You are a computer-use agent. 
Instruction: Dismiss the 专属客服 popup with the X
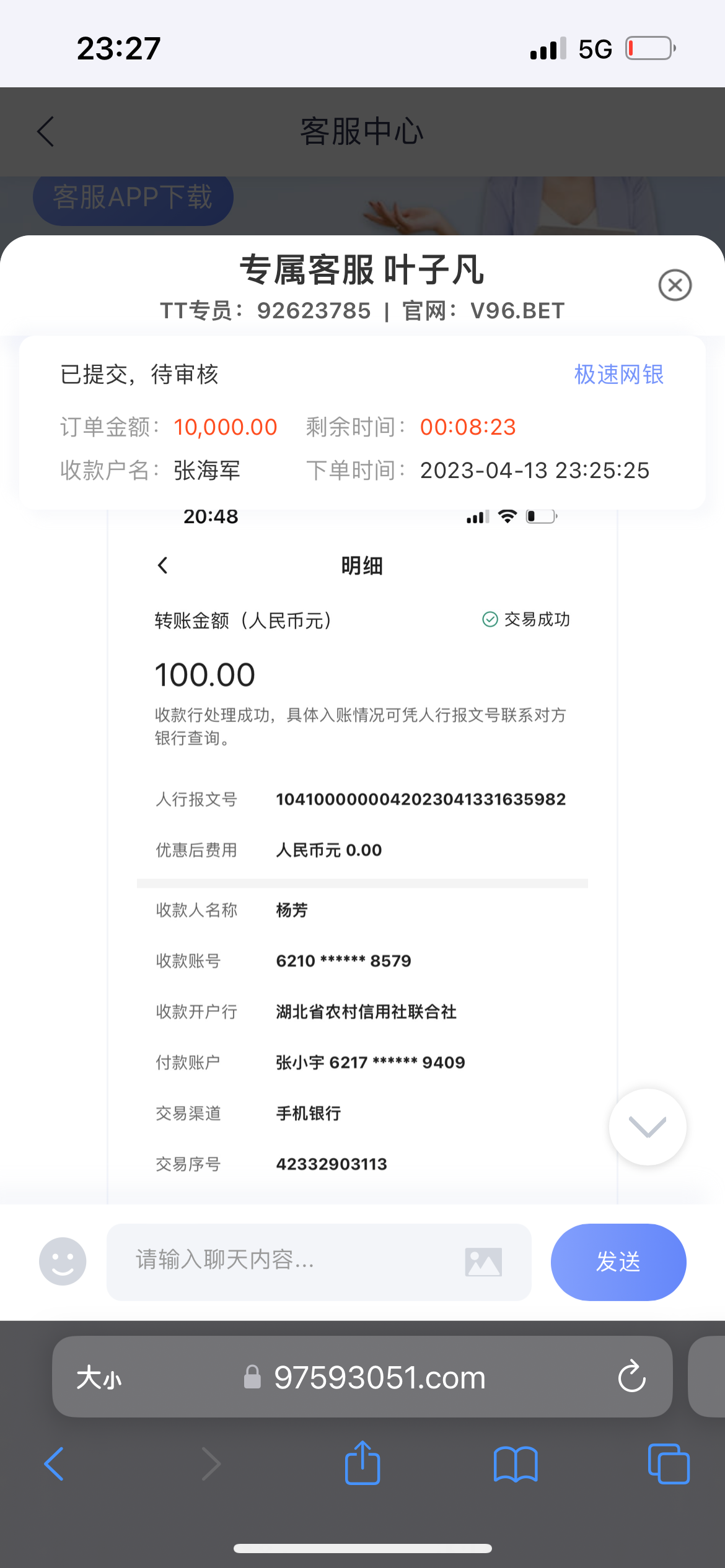tap(675, 285)
